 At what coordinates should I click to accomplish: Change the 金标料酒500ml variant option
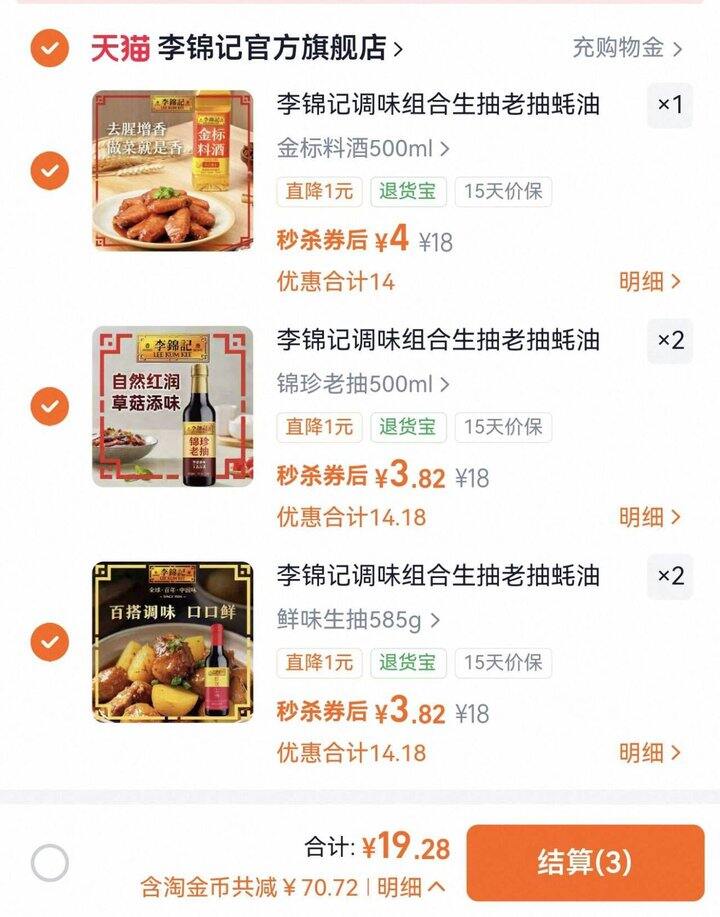pos(363,149)
